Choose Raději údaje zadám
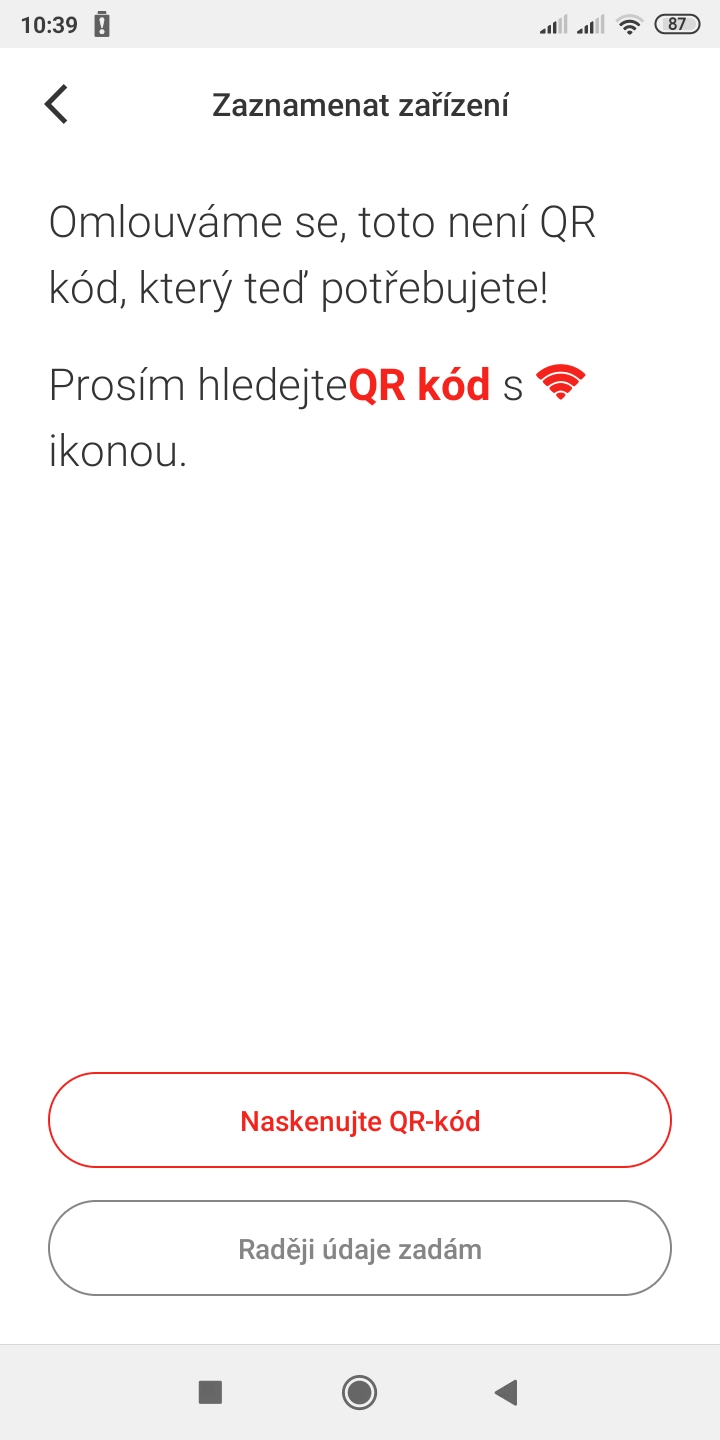The height and width of the screenshot is (1440, 720). 360,1248
